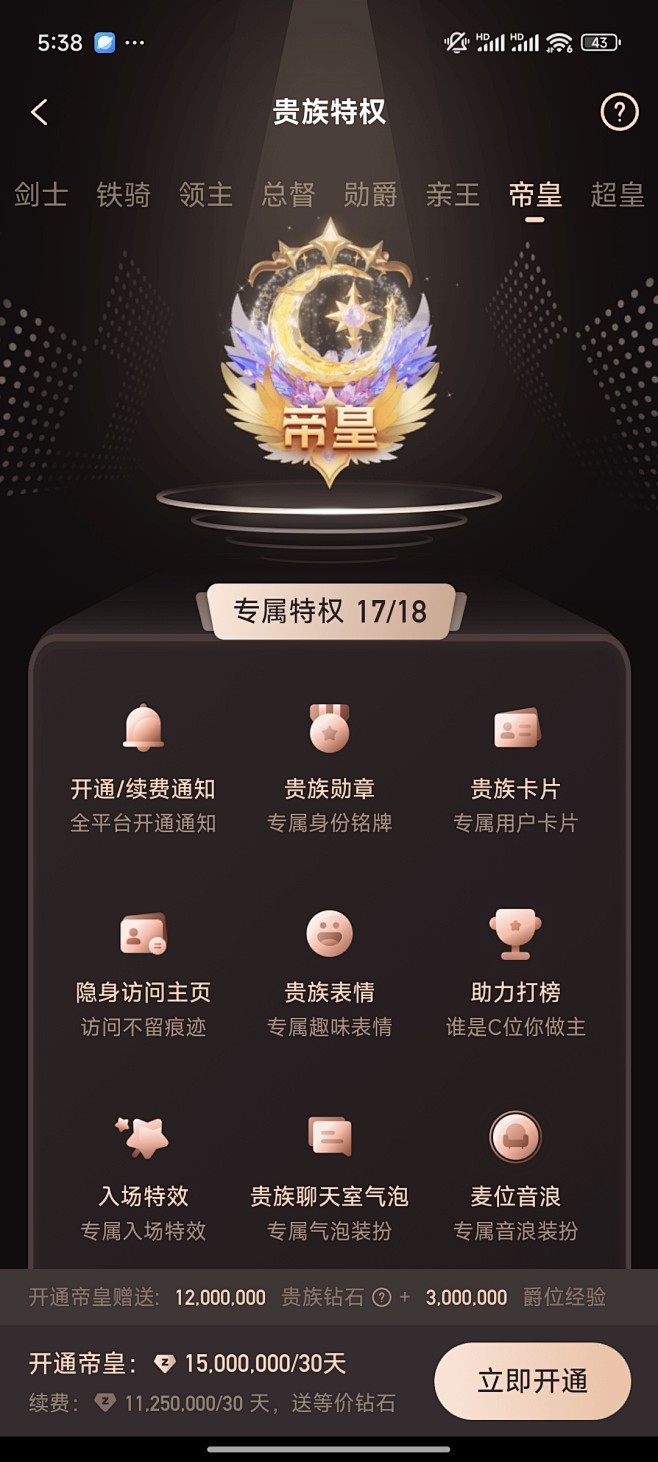Screen dimensions: 658x1462
Task: Select the 领主 tab
Action: tap(206, 194)
